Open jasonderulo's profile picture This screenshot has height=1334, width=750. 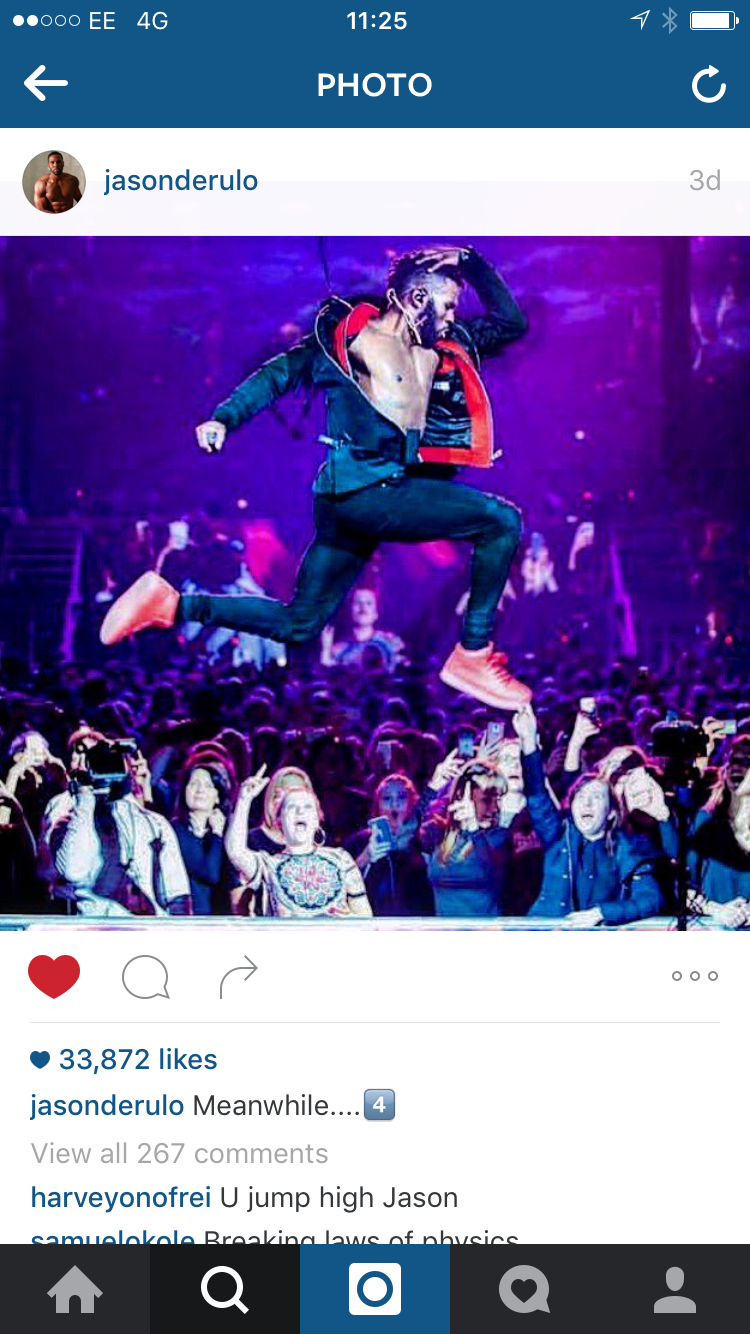[54, 182]
